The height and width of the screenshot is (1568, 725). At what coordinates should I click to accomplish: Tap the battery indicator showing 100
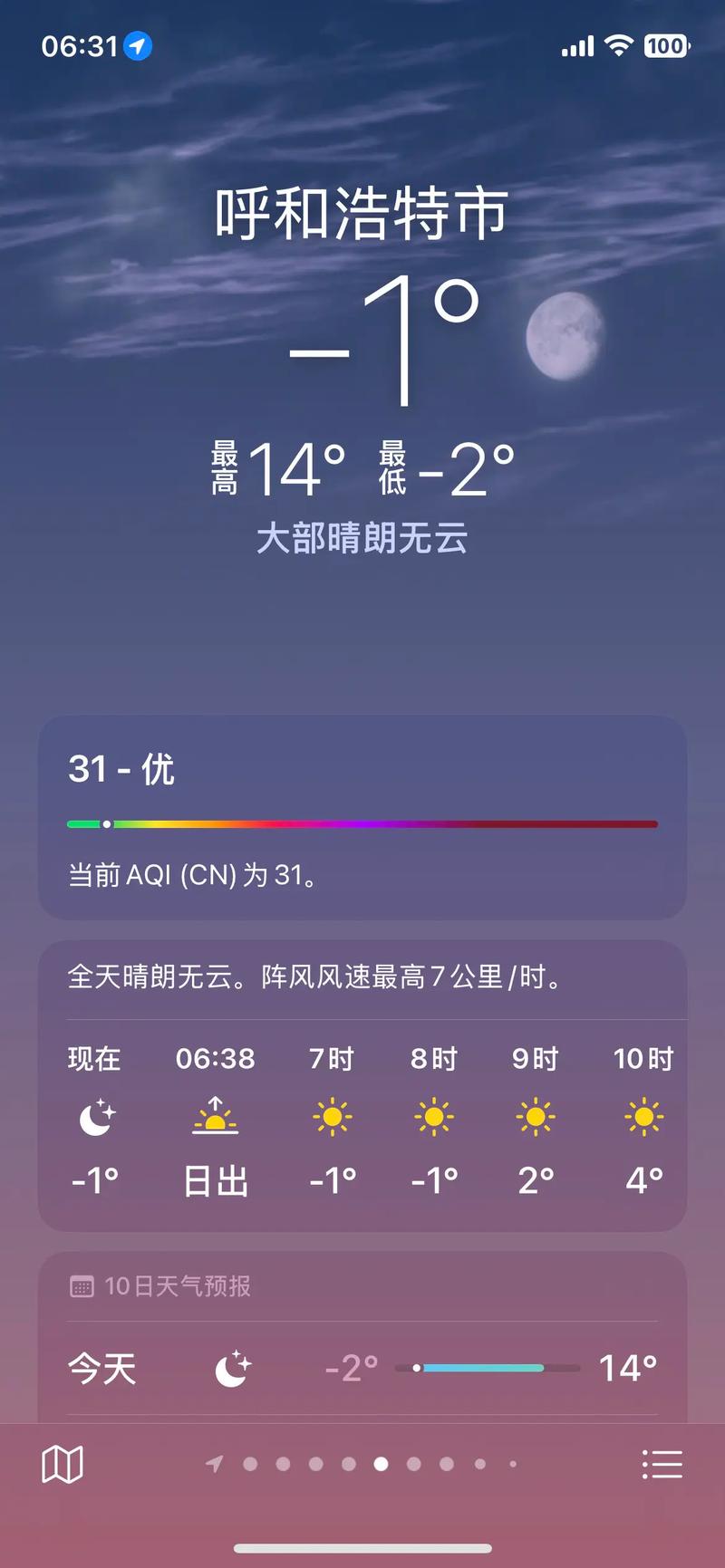click(x=668, y=45)
